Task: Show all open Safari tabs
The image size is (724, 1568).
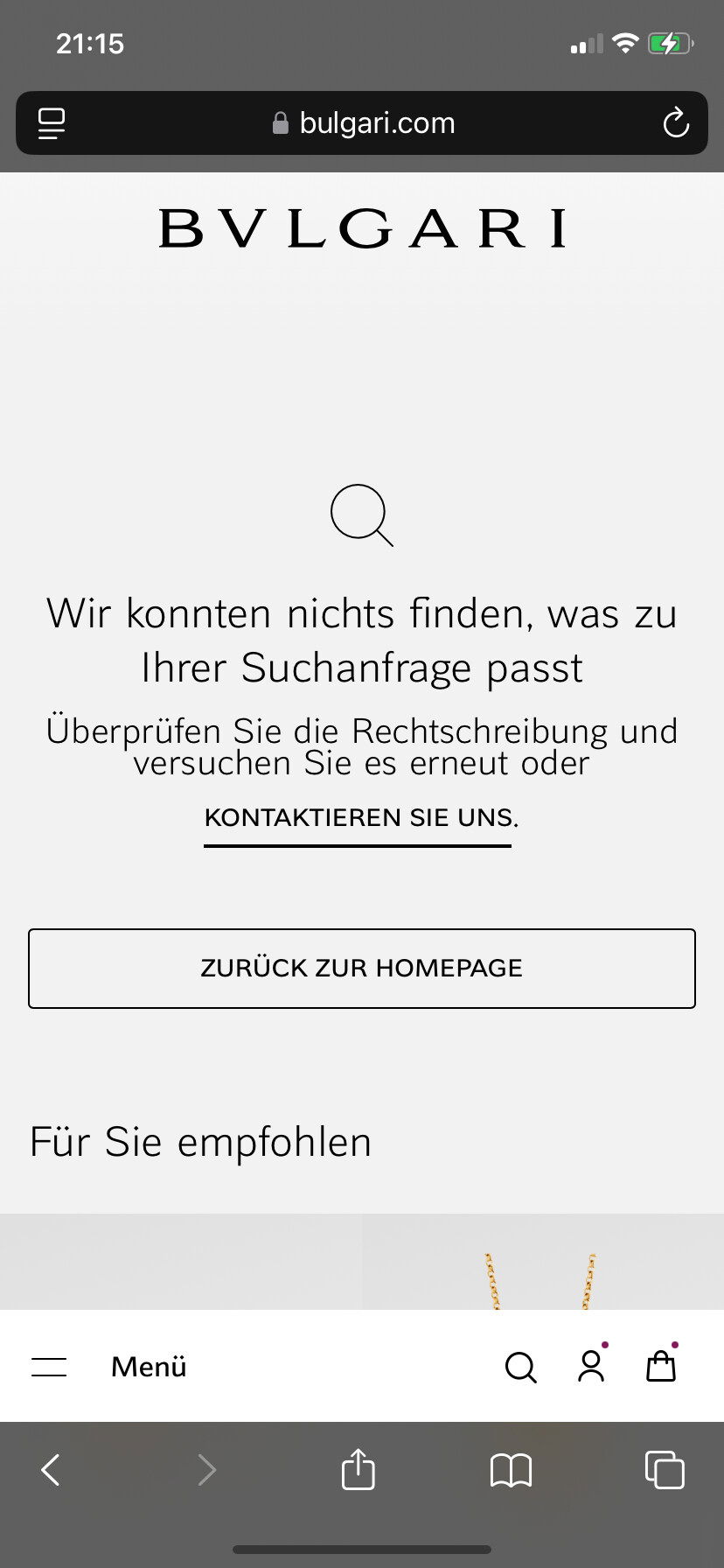Action: pyautogui.click(x=665, y=1470)
